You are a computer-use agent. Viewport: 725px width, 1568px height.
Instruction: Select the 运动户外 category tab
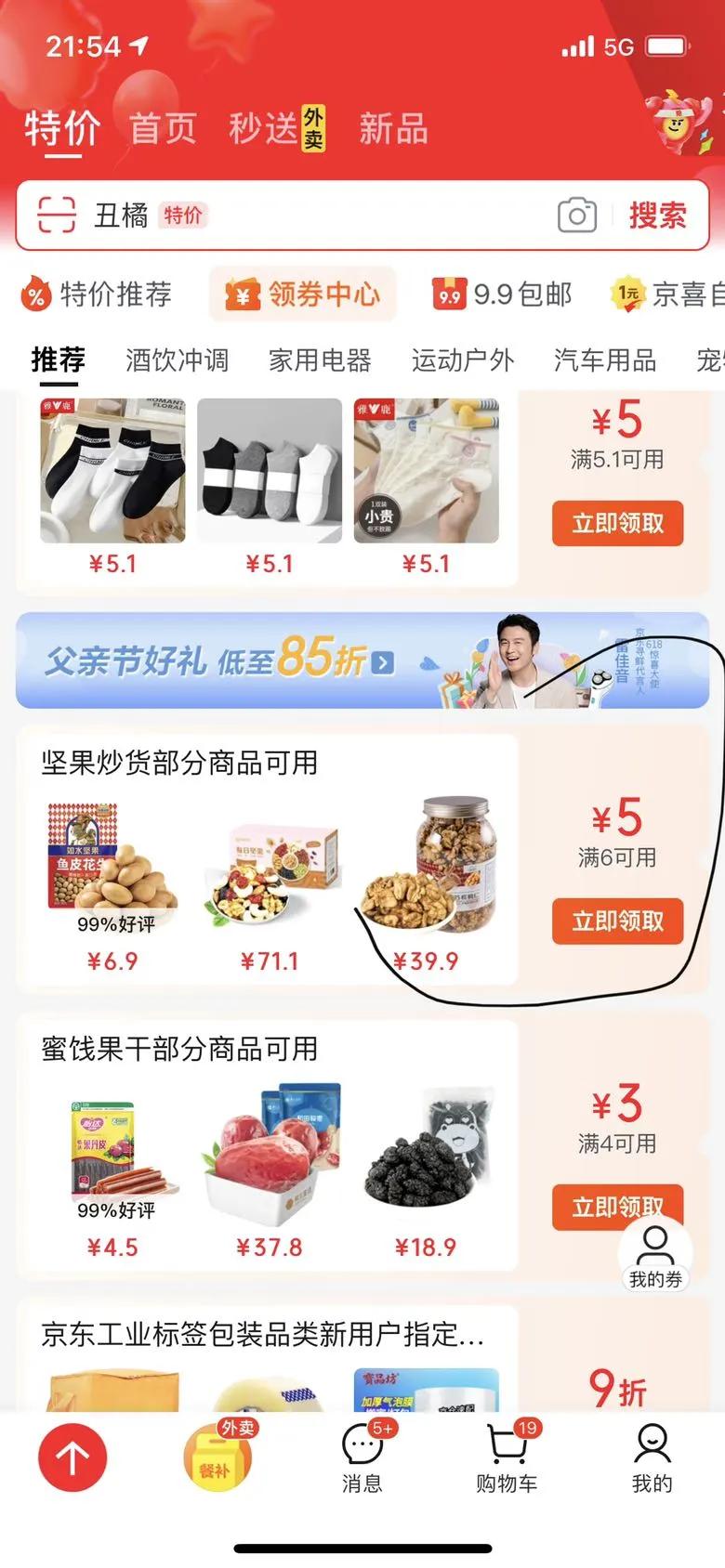pyautogui.click(x=463, y=359)
